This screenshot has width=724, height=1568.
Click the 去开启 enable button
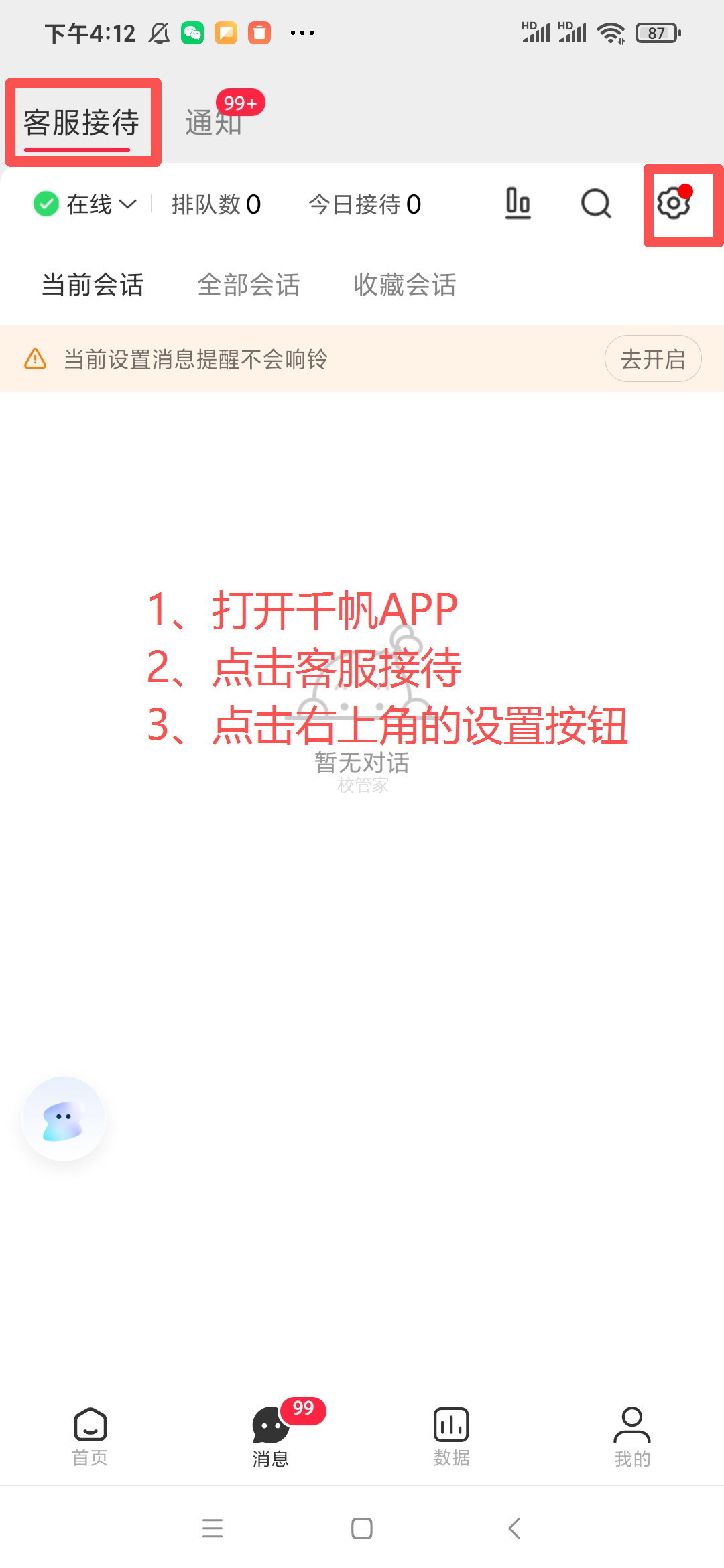652,358
